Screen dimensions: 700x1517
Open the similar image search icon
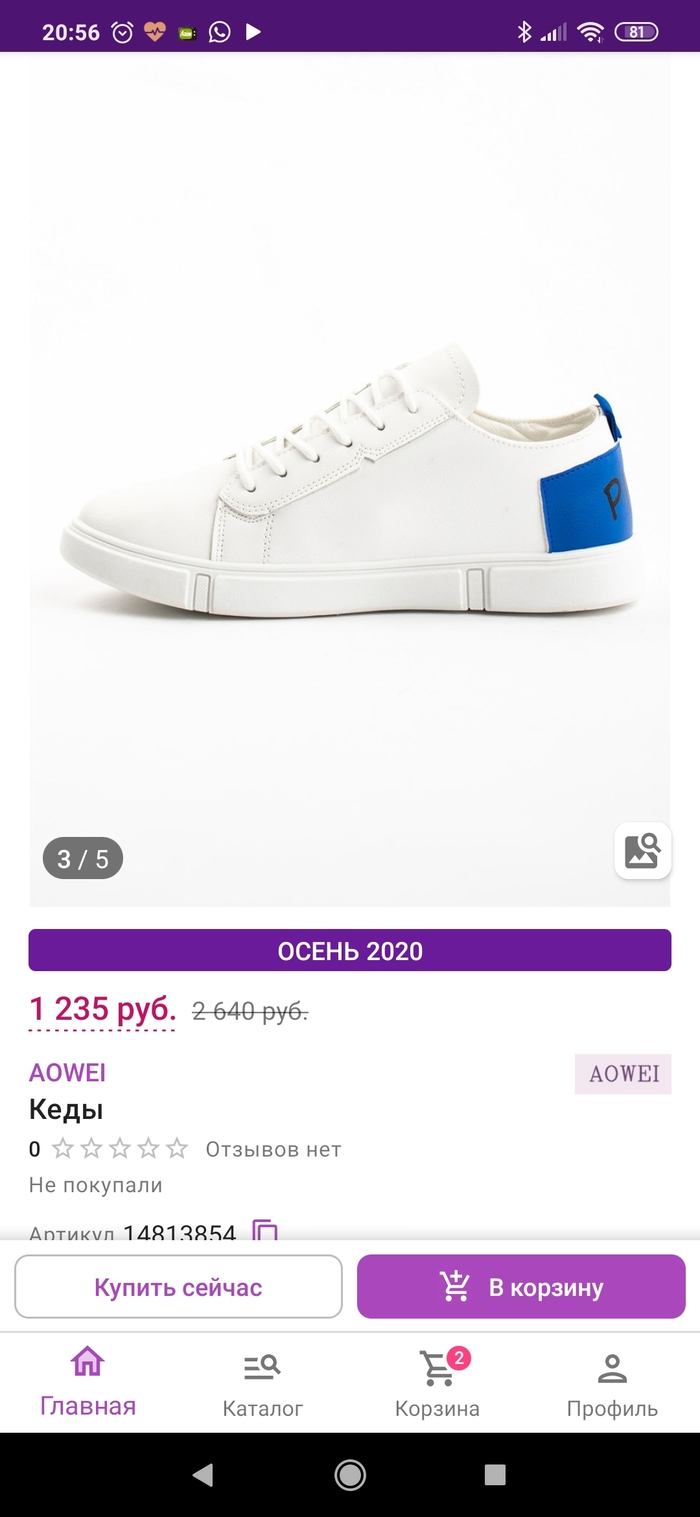(642, 851)
